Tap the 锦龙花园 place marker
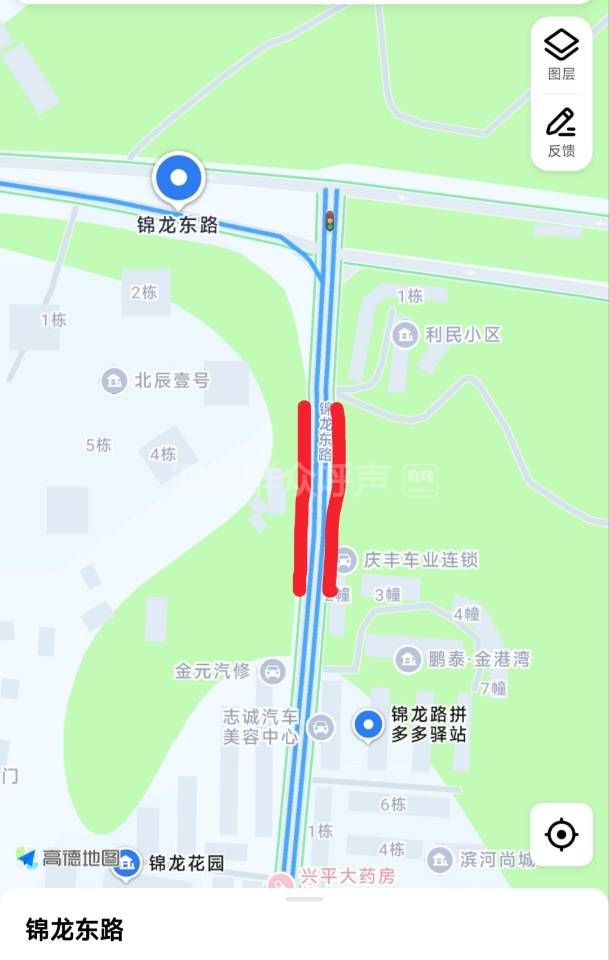This screenshot has width=609, height=960. click(x=126, y=863)
